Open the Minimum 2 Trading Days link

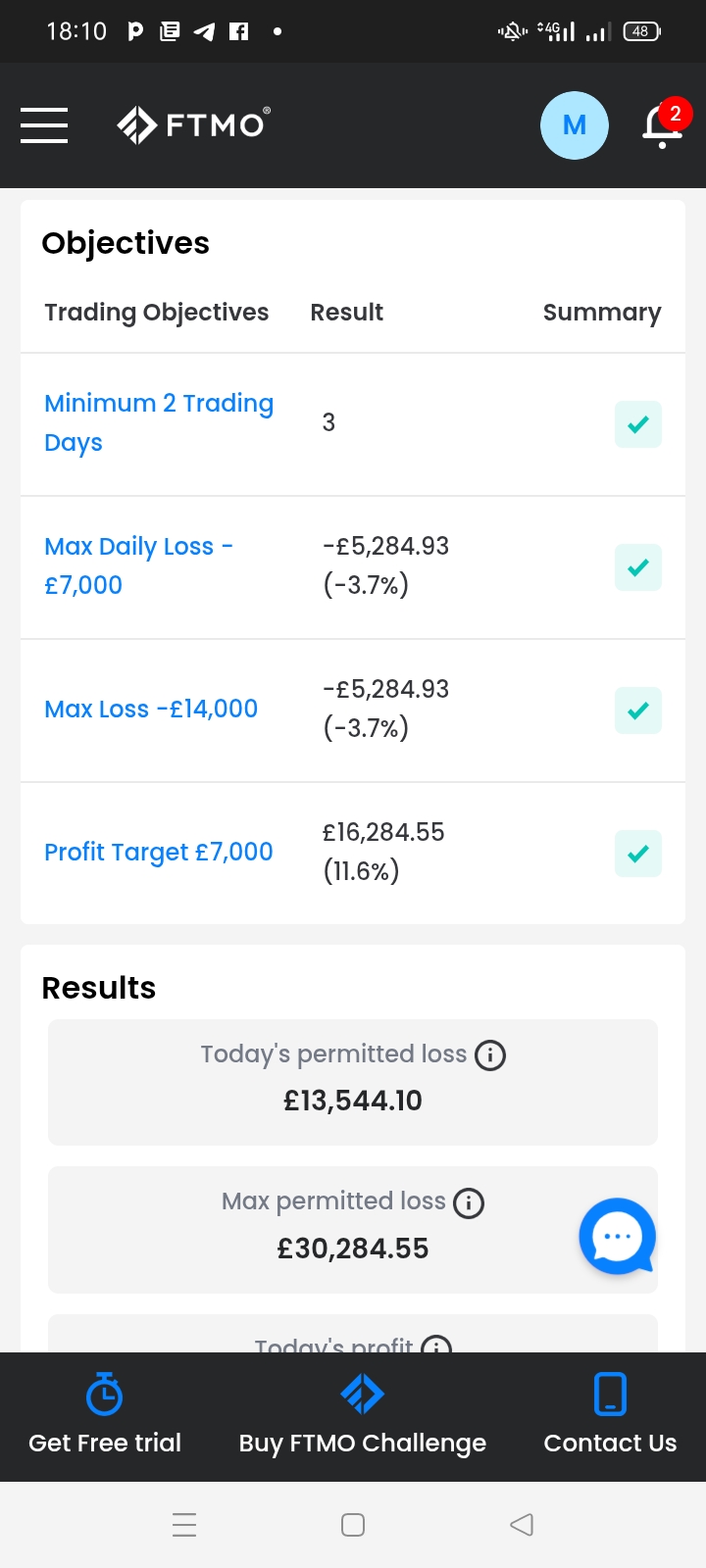point(159,422)
